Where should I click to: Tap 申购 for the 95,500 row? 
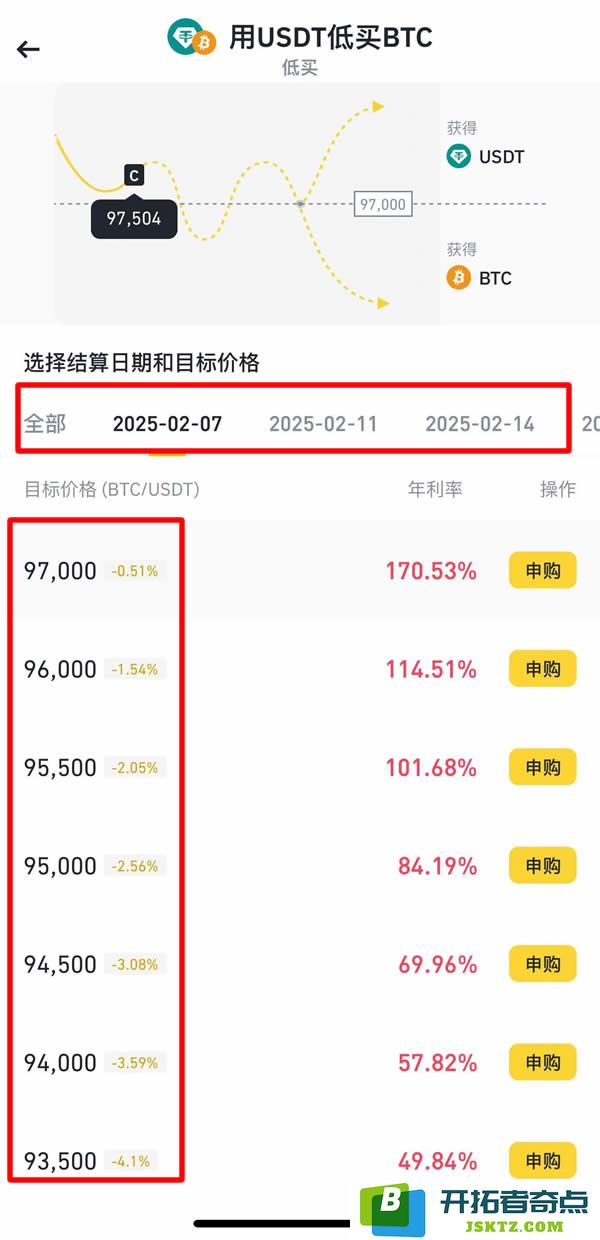(x=543, y=767)
